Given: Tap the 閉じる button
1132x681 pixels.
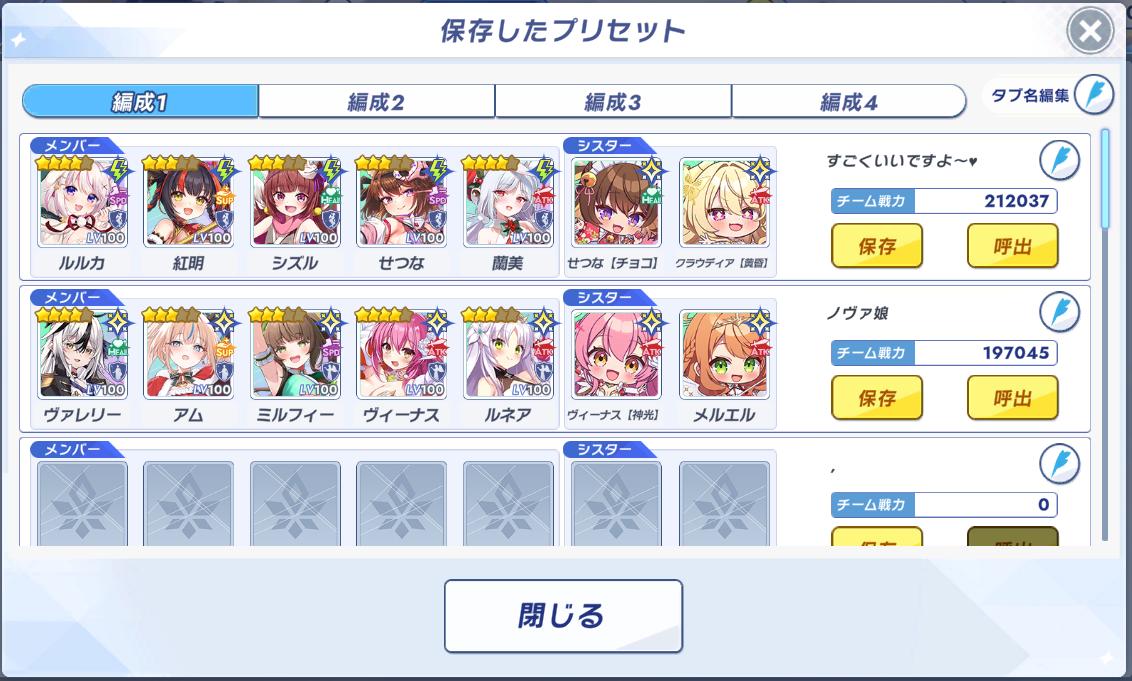Looking at the screenshot, I should click(563, 616).
